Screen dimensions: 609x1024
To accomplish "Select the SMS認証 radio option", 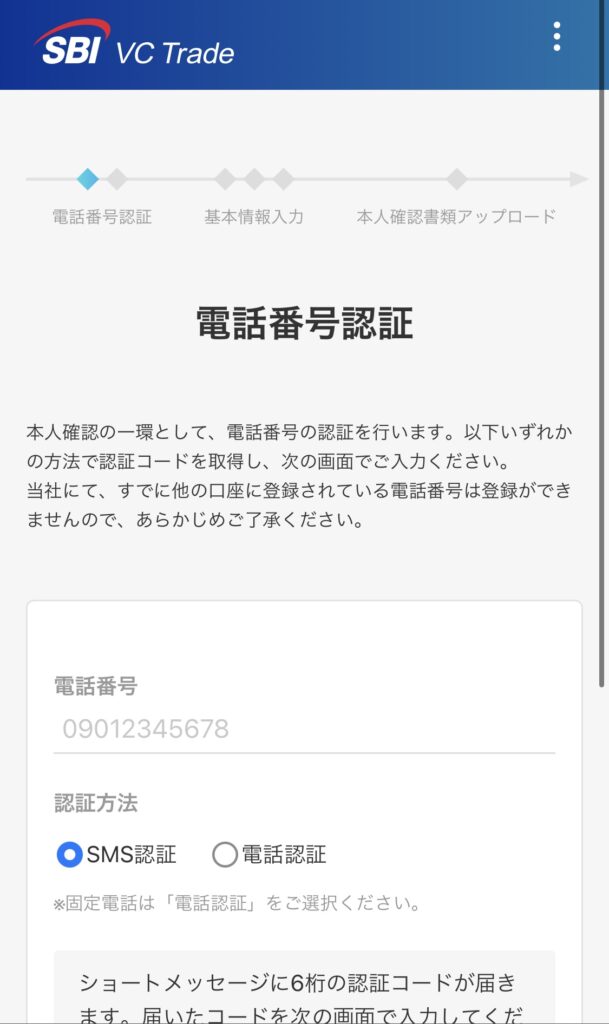I will pyautogui.click(x=70, y=855).
